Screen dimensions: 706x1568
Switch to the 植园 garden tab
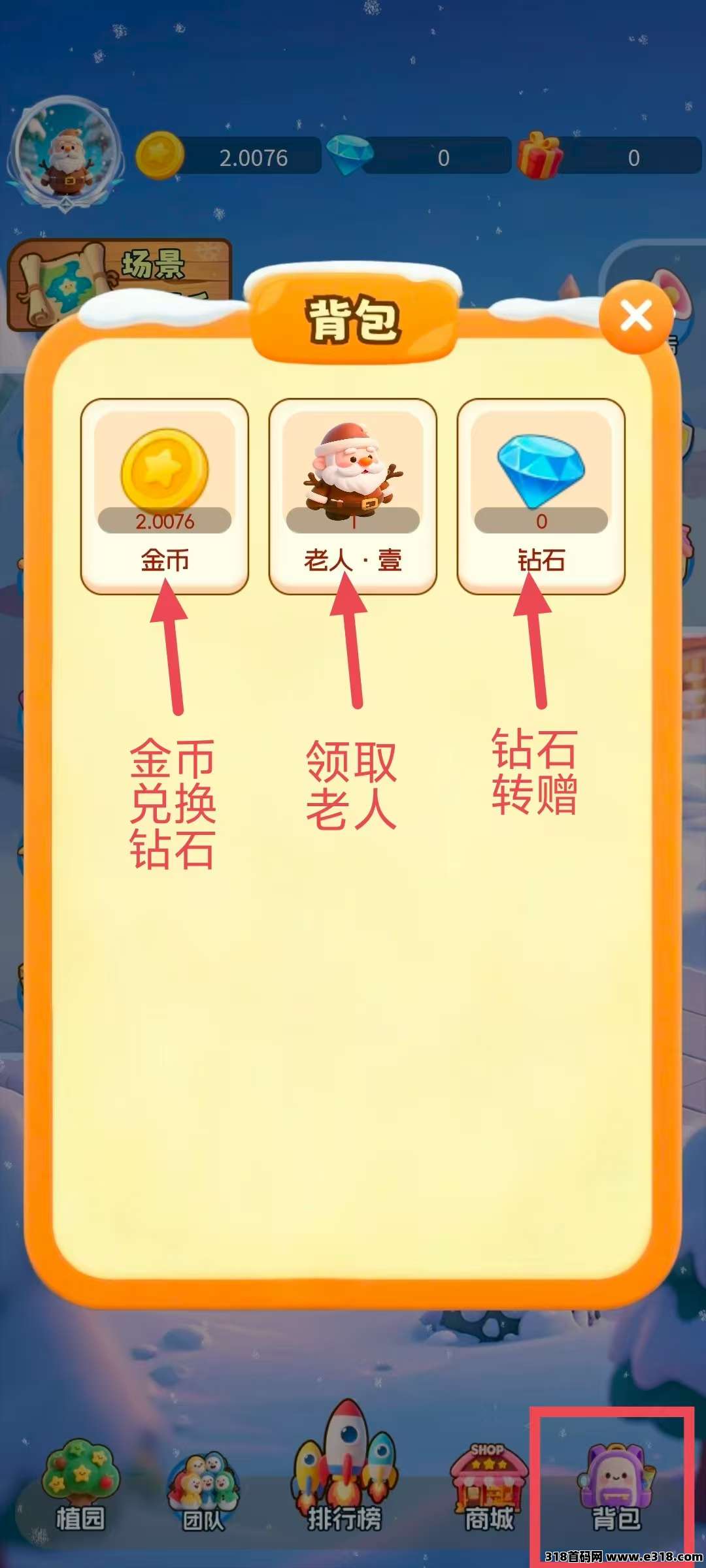(x=80, y=1484)
